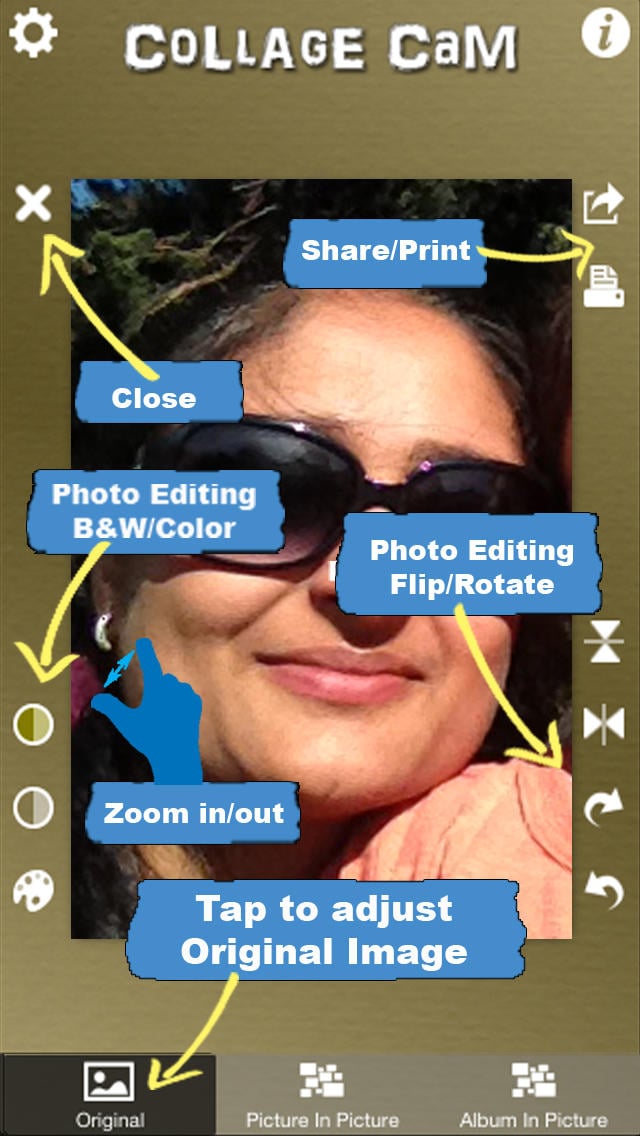Share the photo using the share icon
Viewport: 640px width, 1136px height.
coord(604,204)
